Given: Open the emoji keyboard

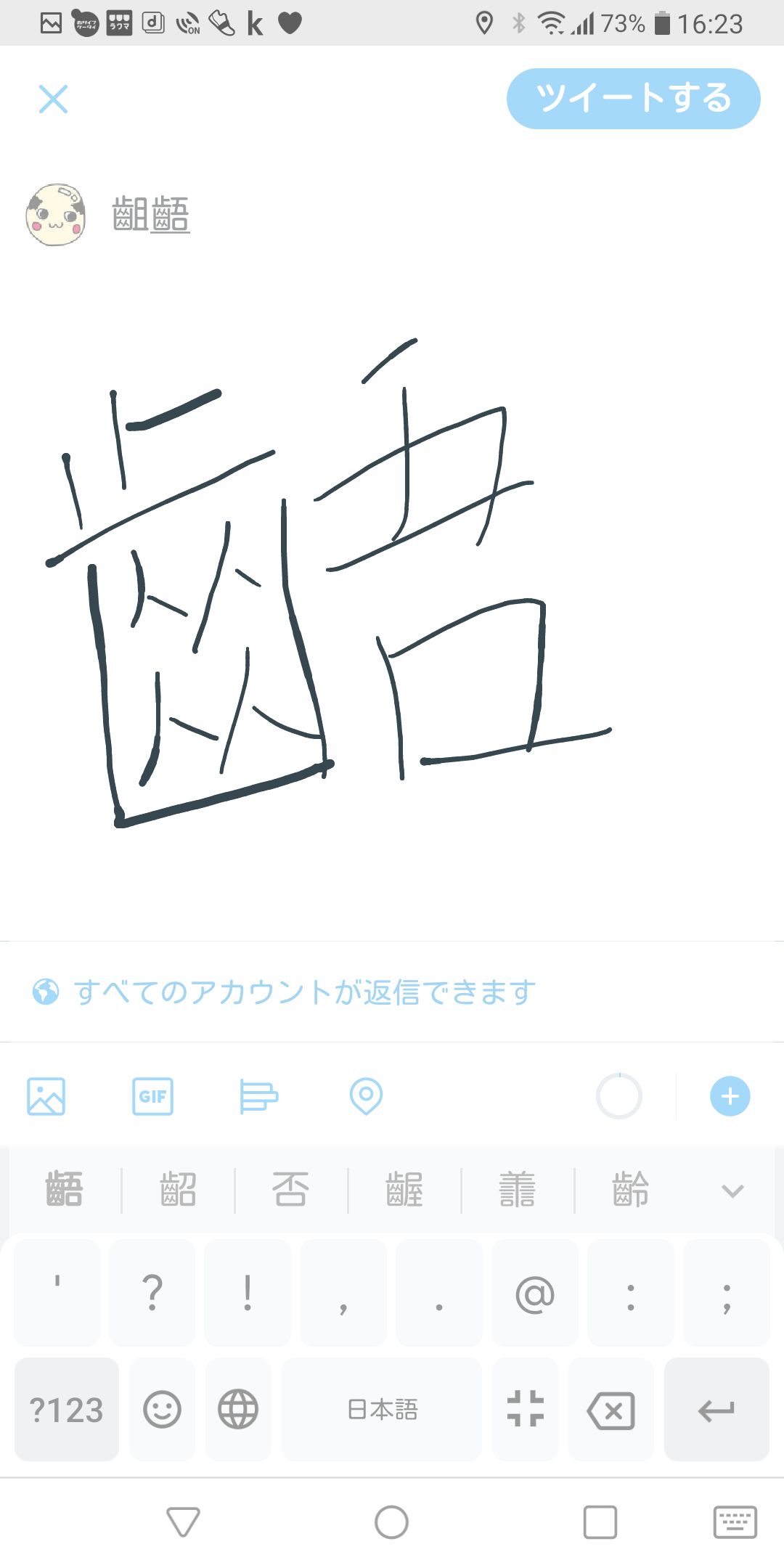Looking at the screenshot, I should point(162,1410).
